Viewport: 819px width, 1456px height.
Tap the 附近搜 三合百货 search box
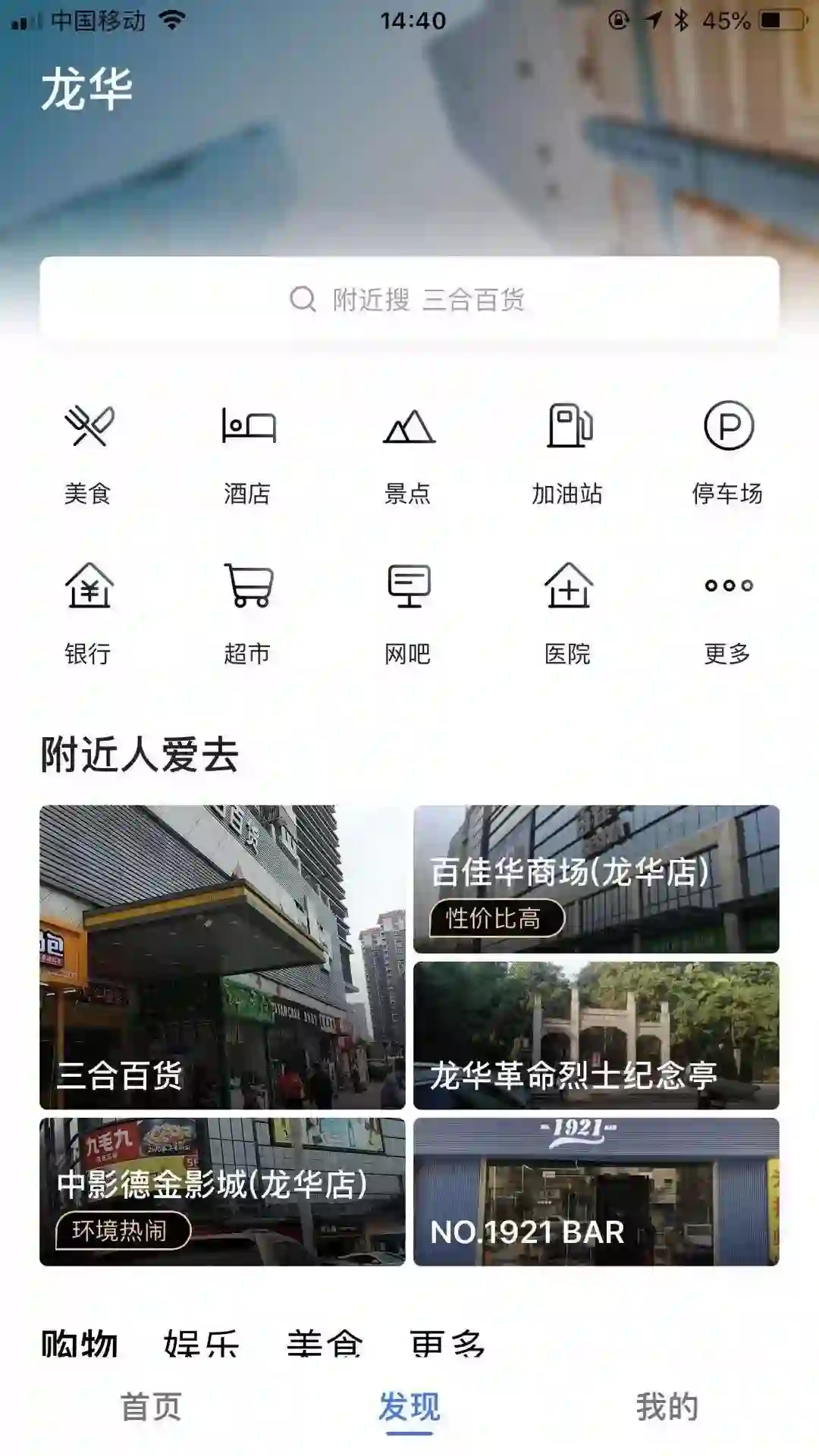[409, 300]
